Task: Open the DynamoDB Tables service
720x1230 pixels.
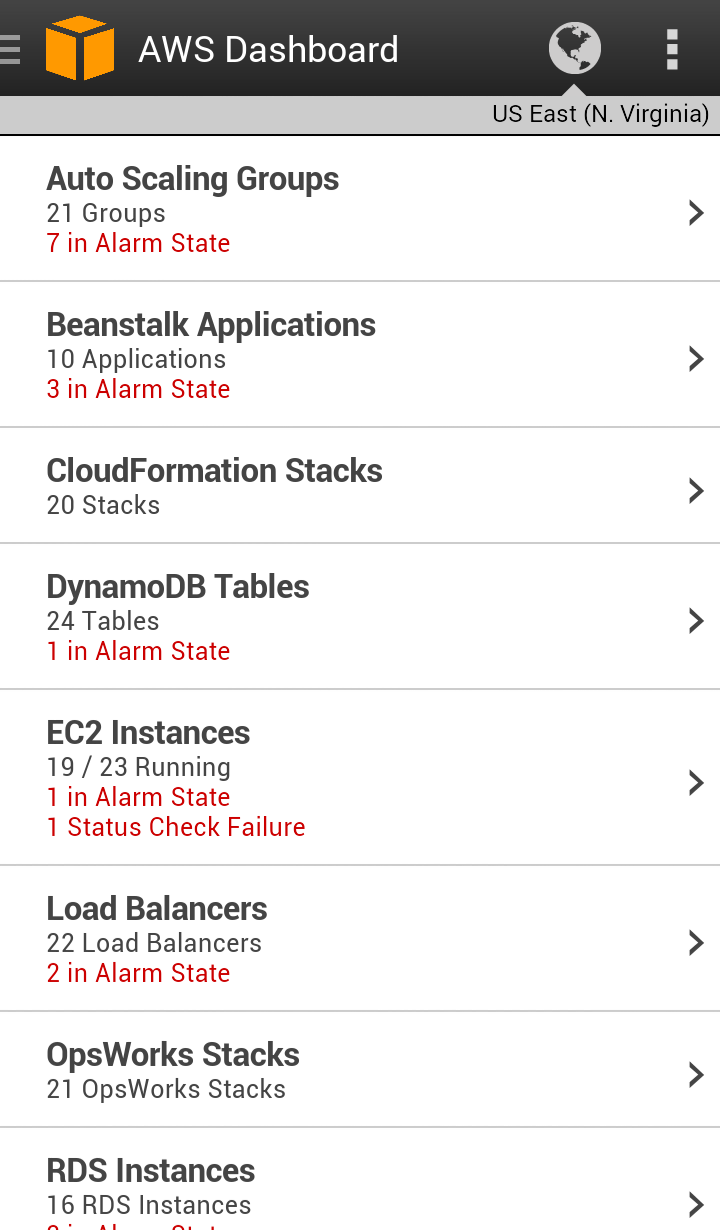Action: [x=360, y=616]
